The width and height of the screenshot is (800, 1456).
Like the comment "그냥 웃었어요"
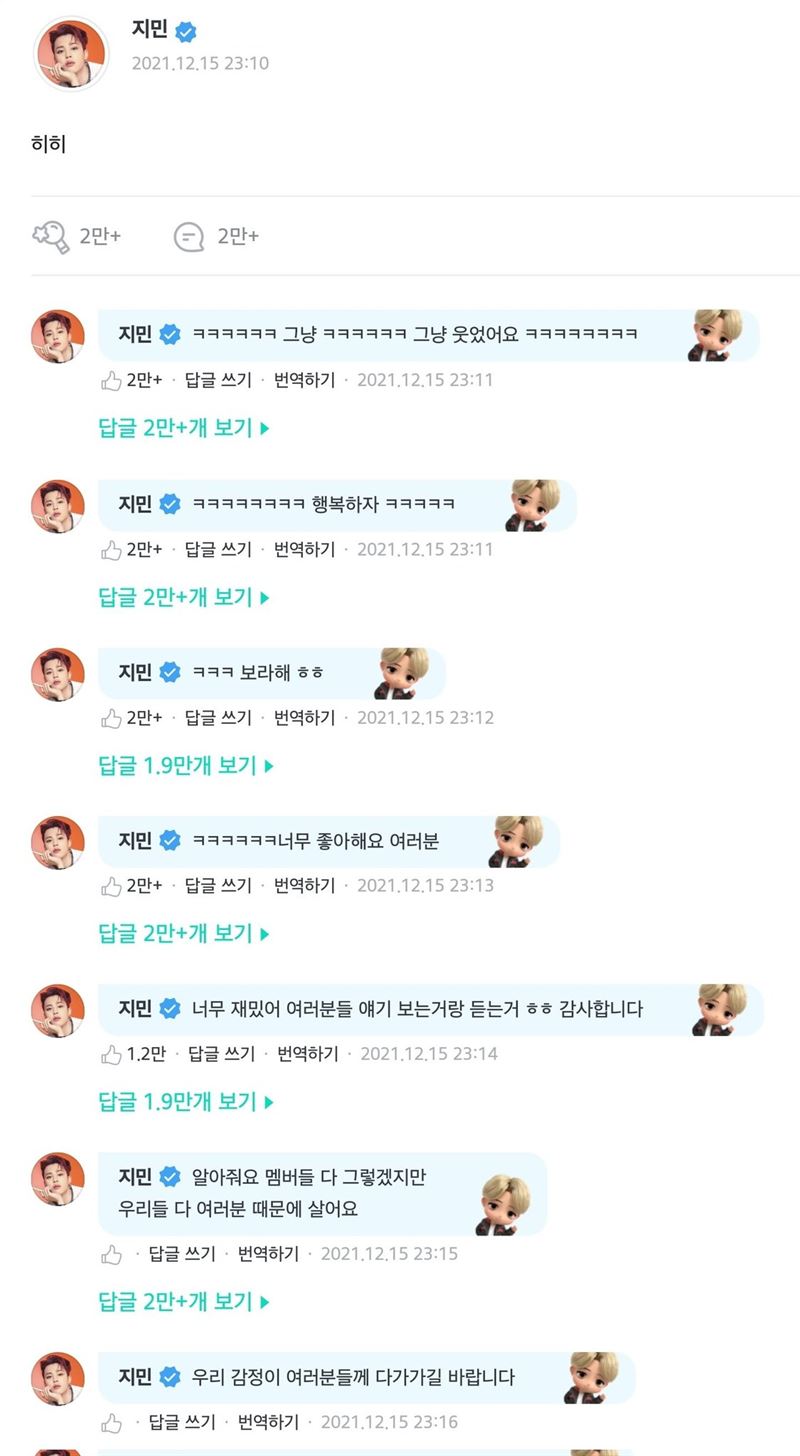(111, 380)
